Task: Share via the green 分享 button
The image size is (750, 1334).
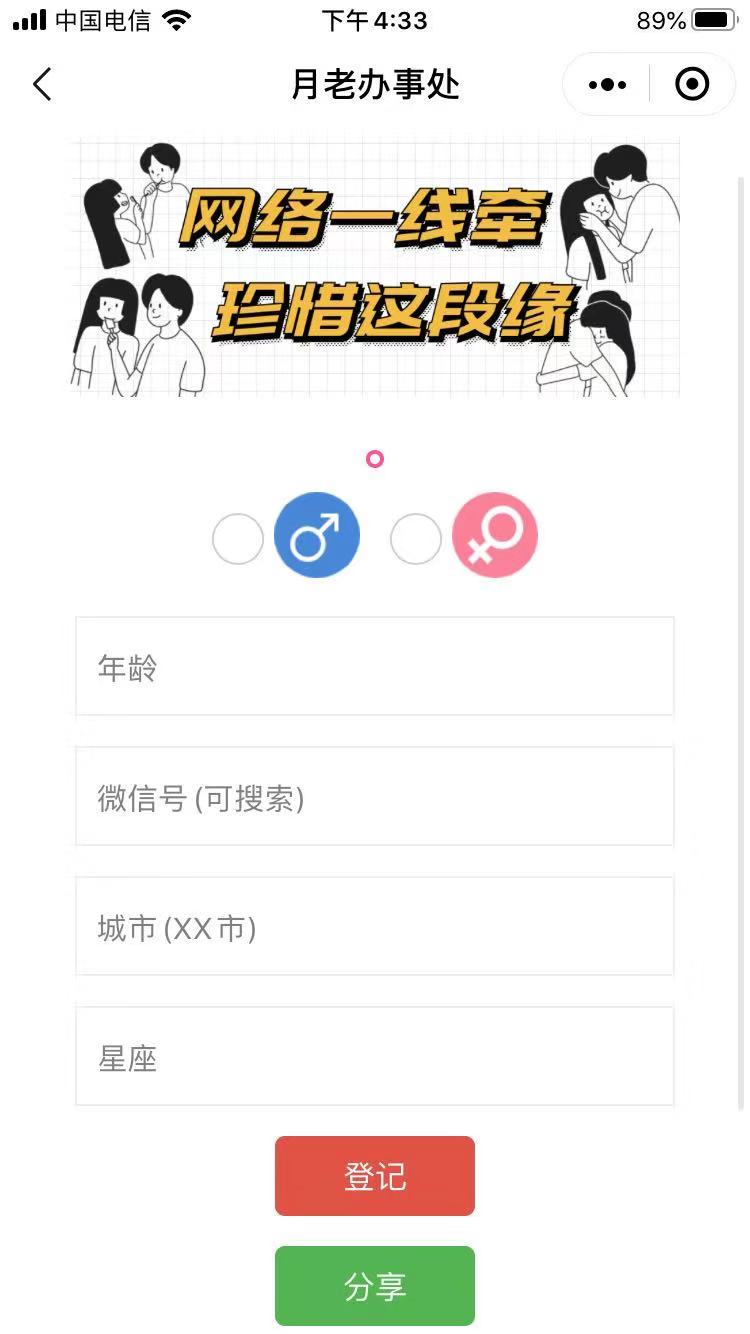Action: click(x=374, y=1286)
